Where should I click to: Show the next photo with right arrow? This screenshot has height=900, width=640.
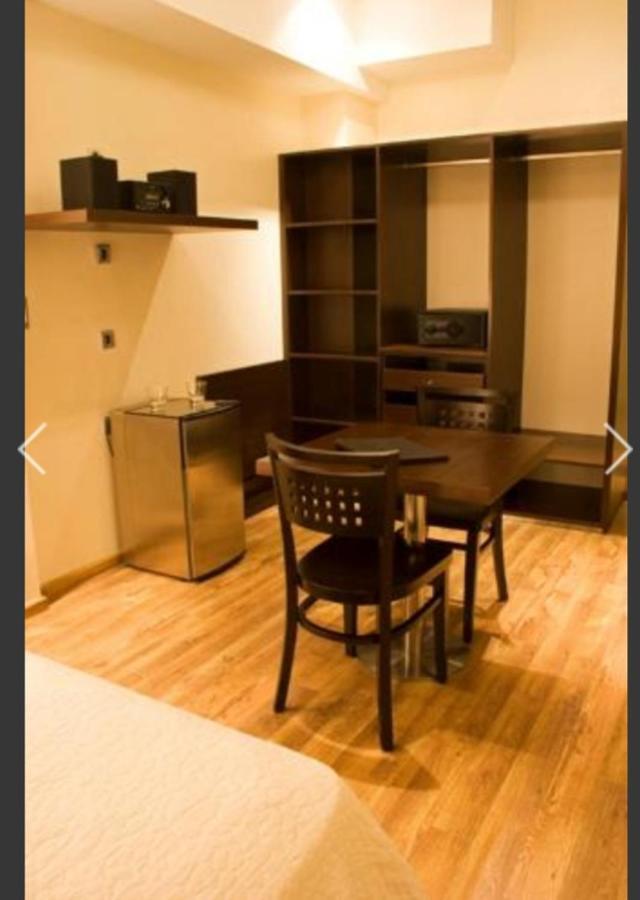pos(617,448)
